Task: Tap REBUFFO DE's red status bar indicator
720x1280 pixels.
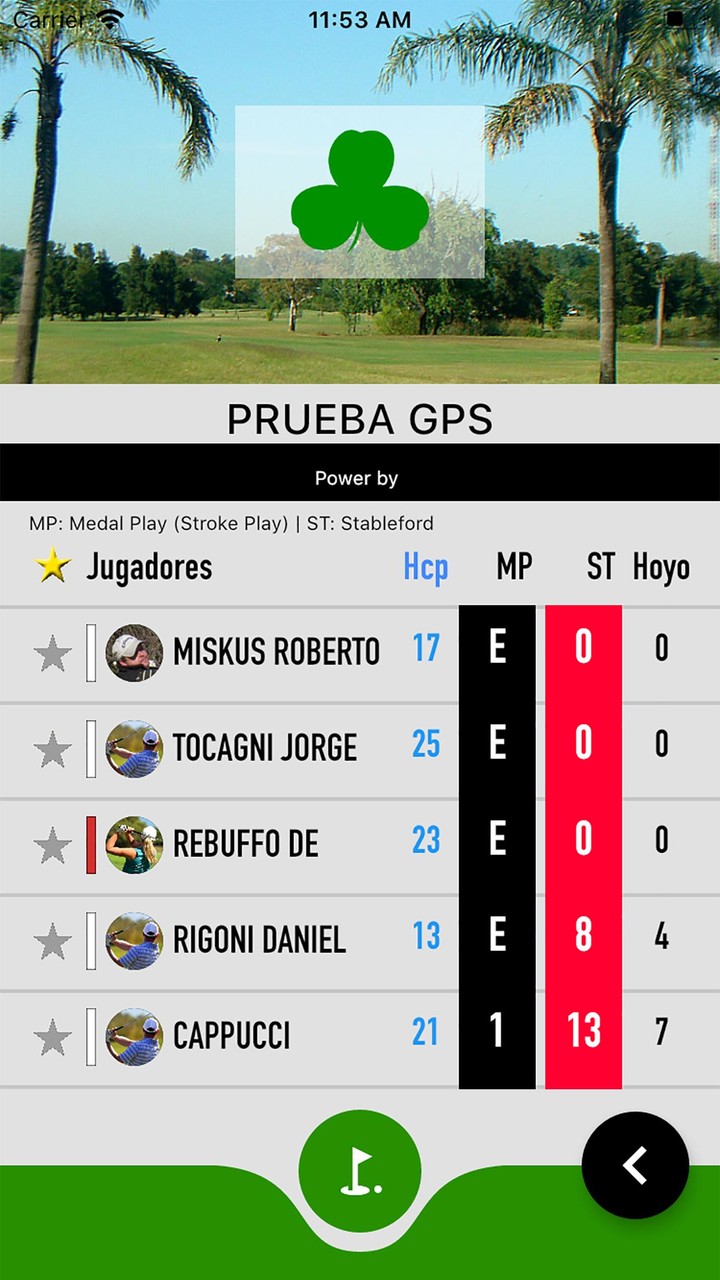Action: click(91, 844)
